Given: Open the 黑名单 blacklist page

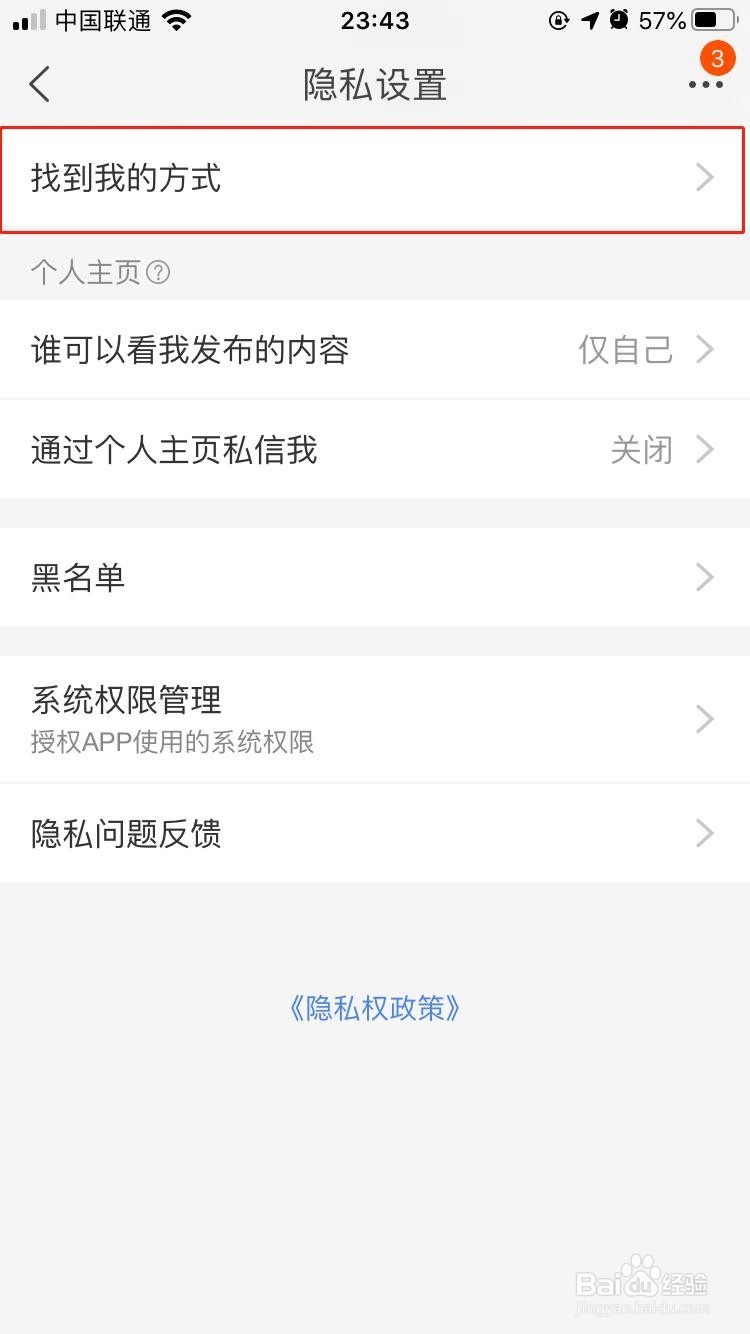Looking at the screenshot, I should [375, 578].
